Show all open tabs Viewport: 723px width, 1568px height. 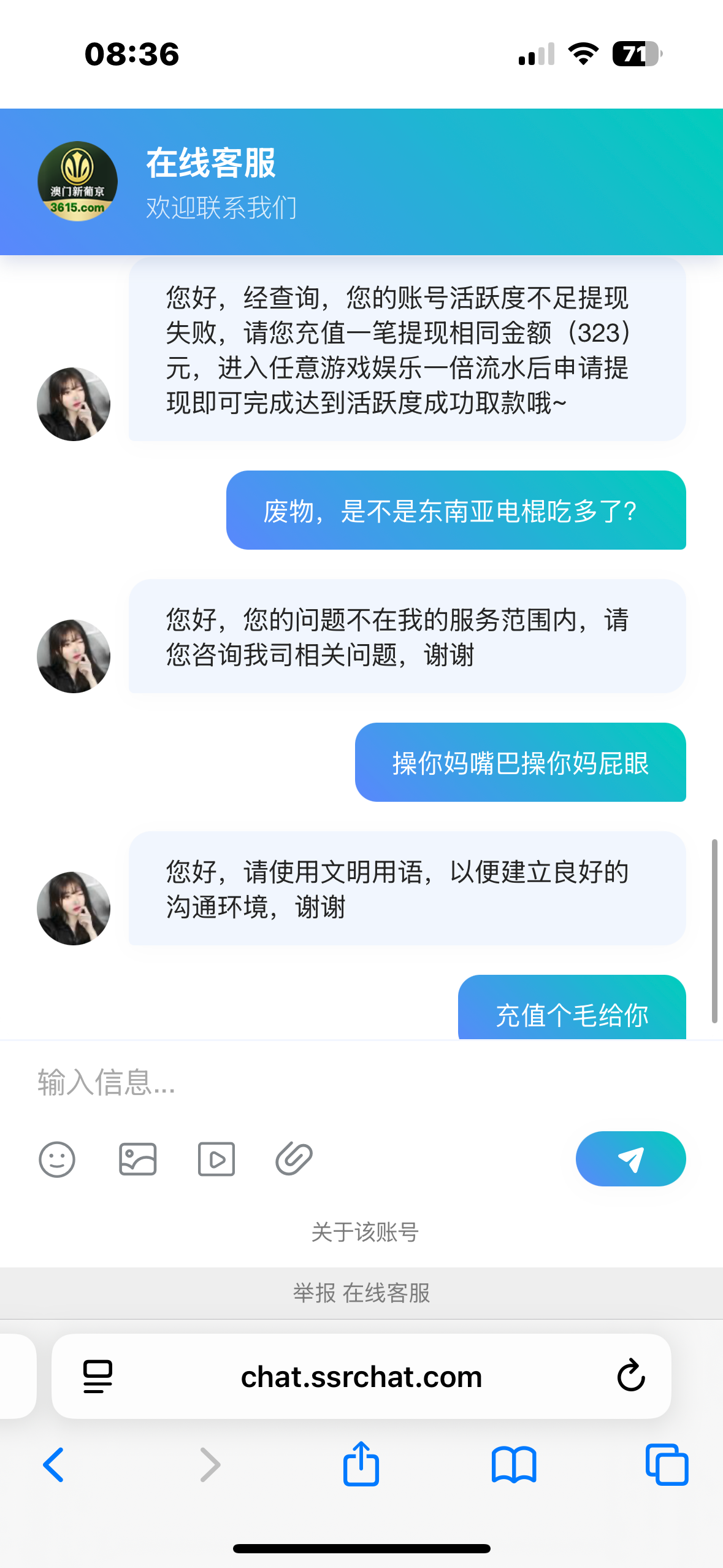667,1465
